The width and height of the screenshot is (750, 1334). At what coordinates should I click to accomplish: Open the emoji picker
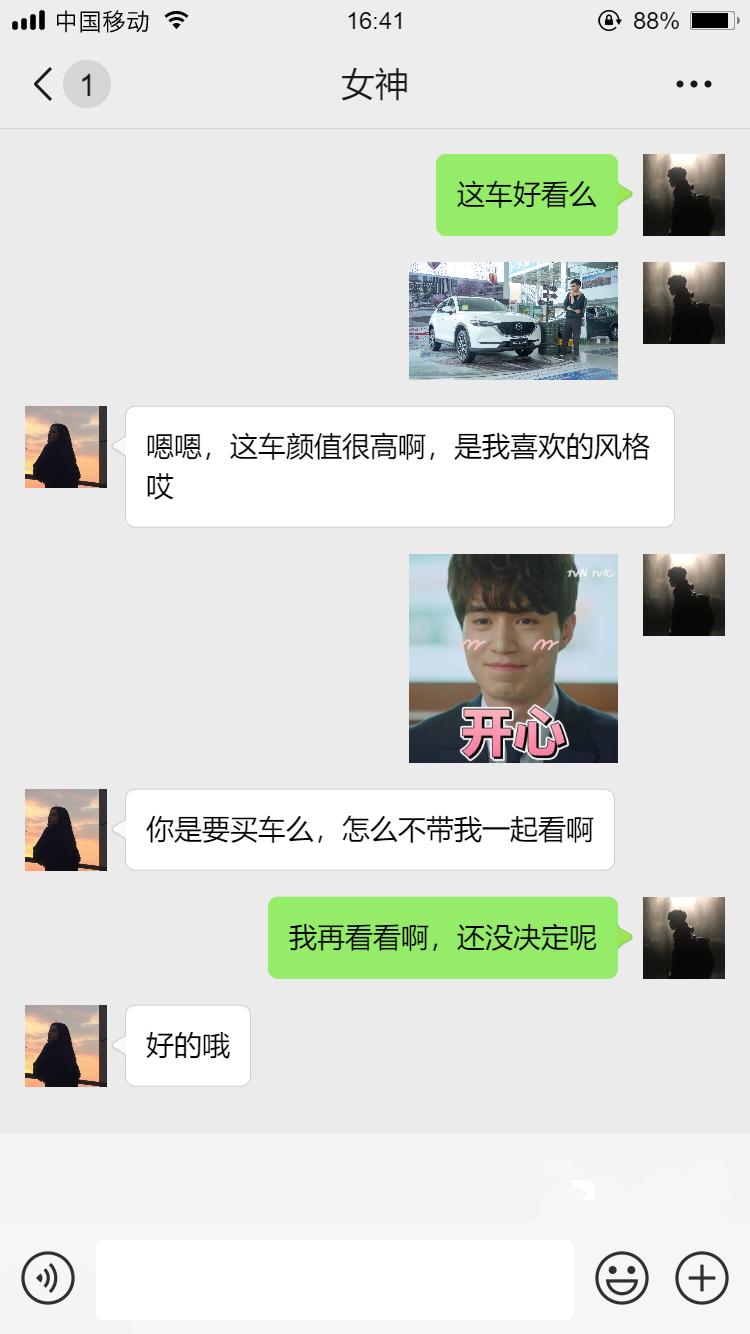click(622, 1278)
